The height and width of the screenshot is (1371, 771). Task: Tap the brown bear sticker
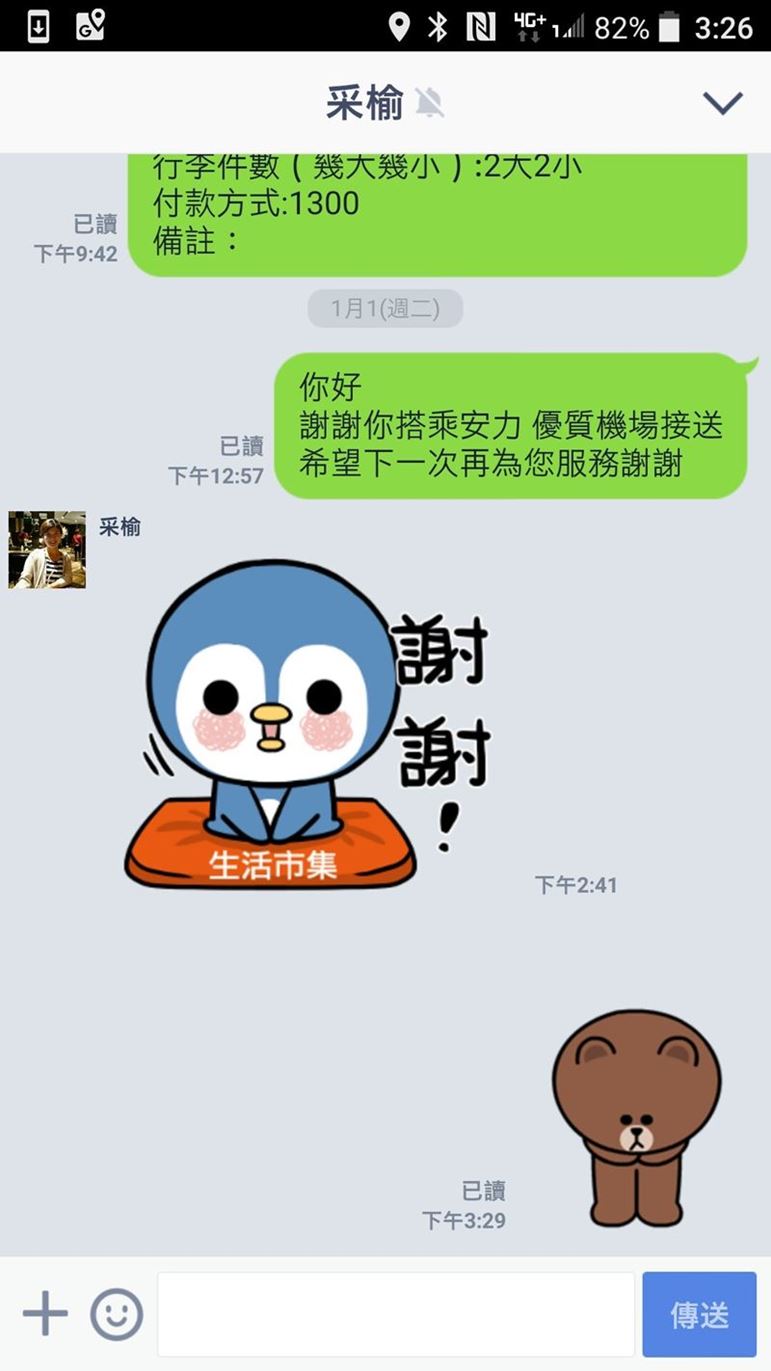636,1117
